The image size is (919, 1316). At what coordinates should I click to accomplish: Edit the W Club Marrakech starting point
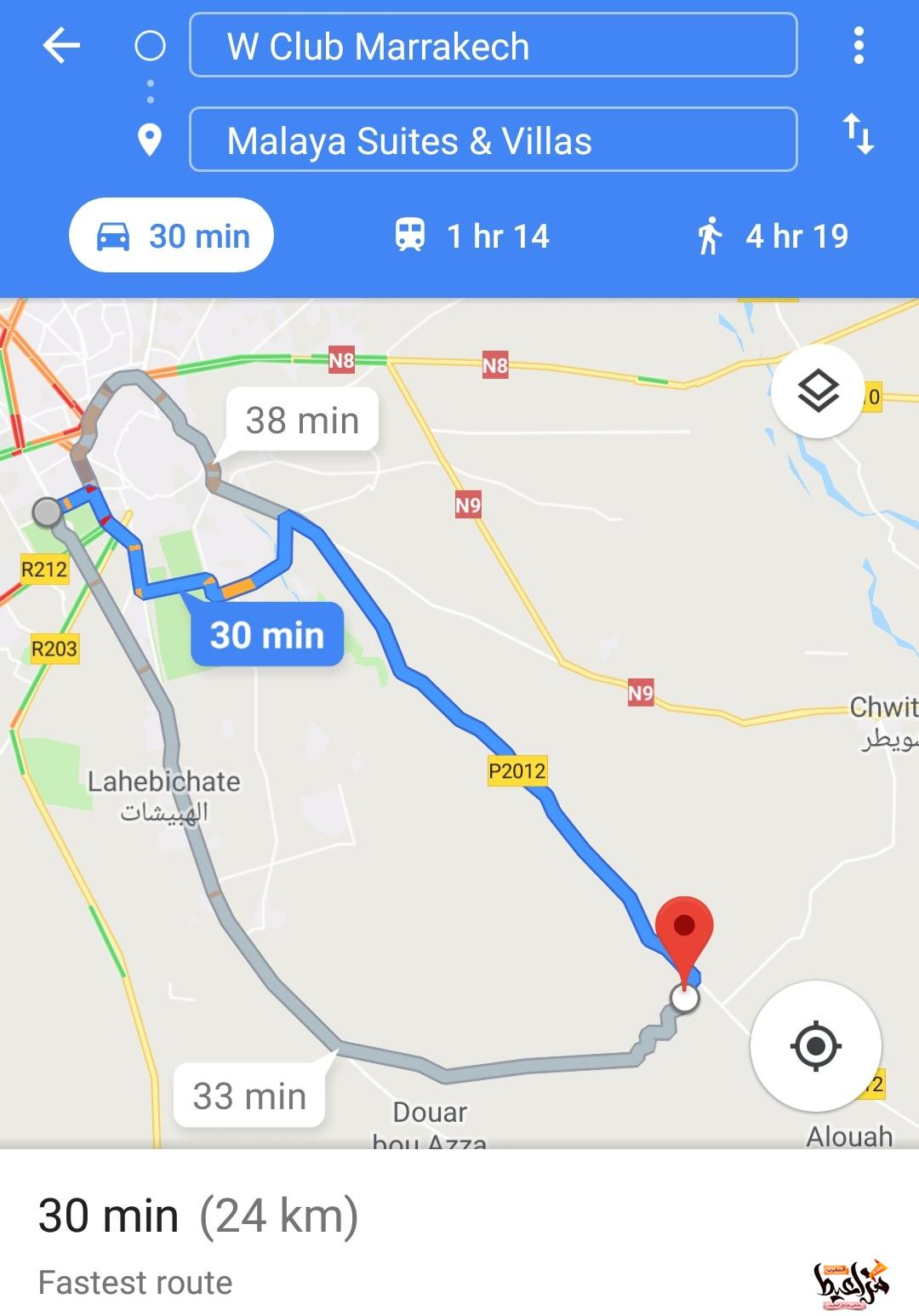pyautogui.click(x=493, y=46)
